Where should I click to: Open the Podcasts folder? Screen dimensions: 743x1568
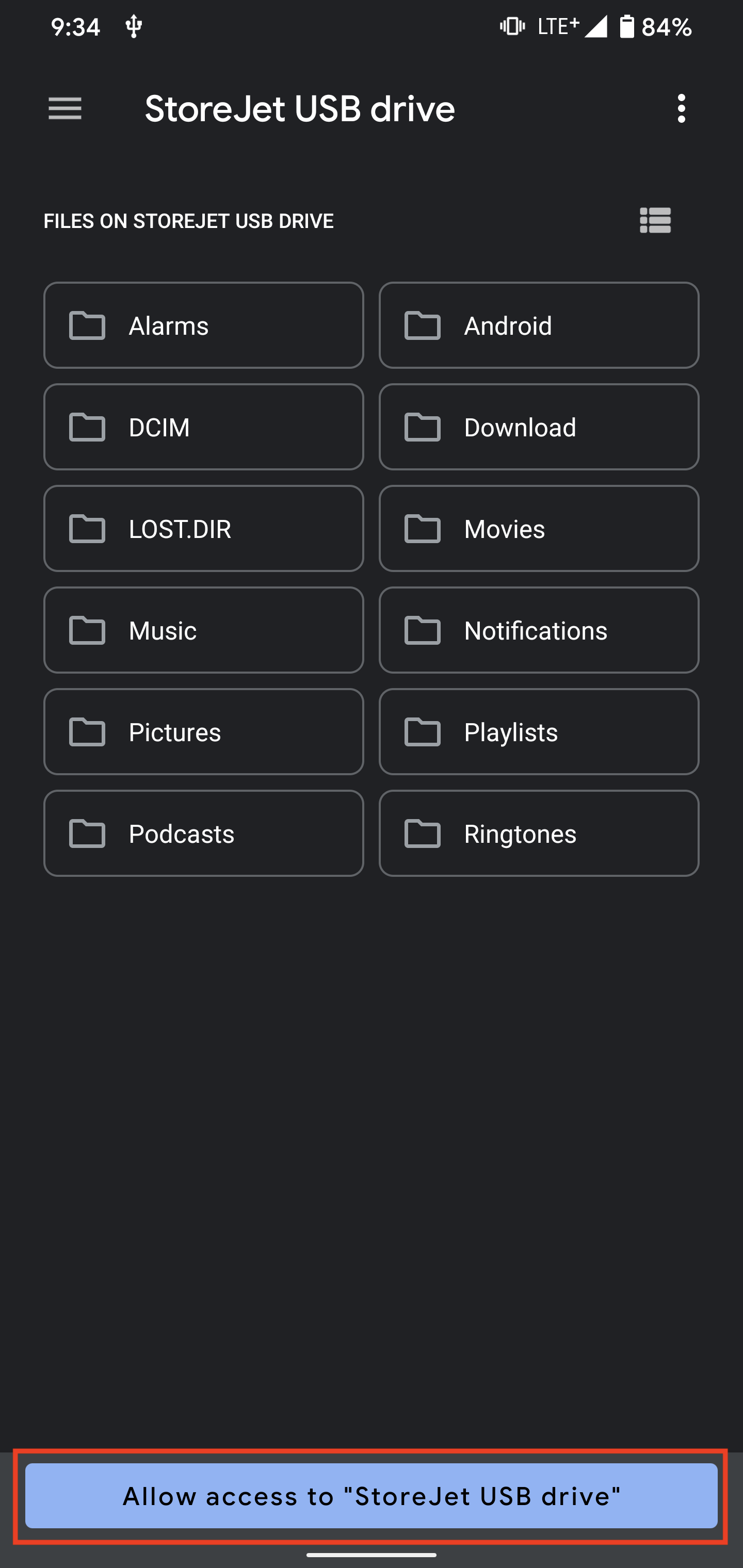coord(203,834)
